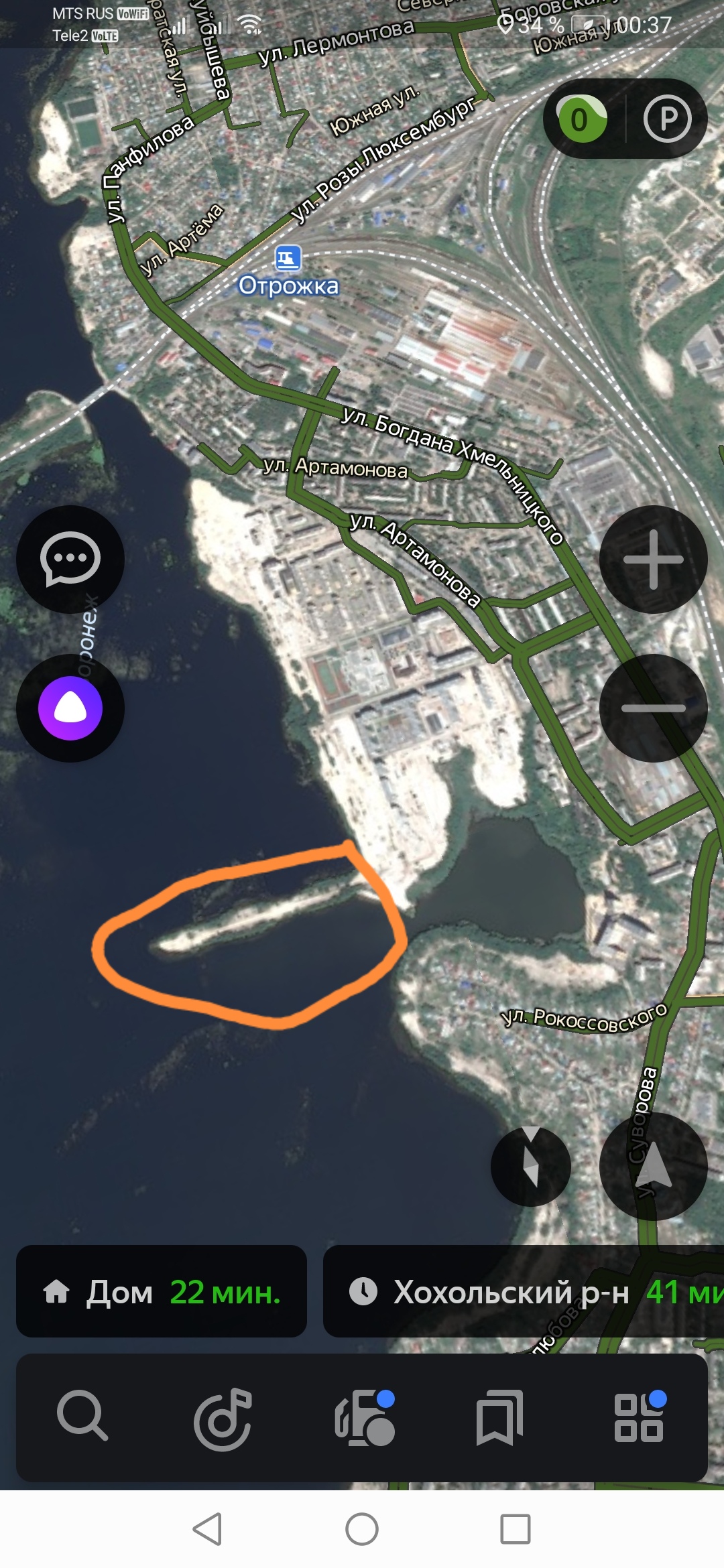Open saved bookmarks tab
Image resolution: width=724 pixels, height=1568 pixels.
point(499,1418)
